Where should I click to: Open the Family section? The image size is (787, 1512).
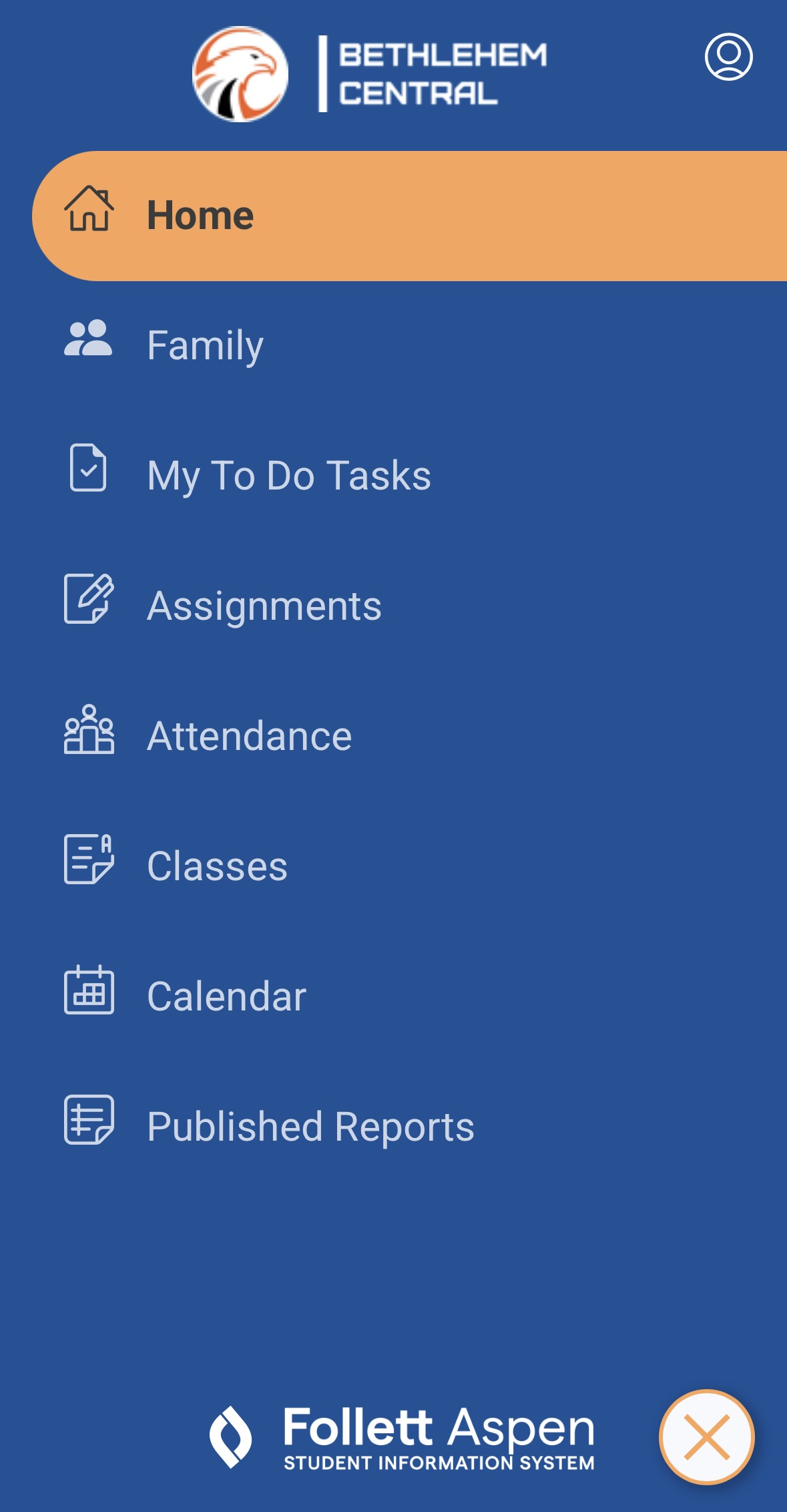[x=205, y=345]
